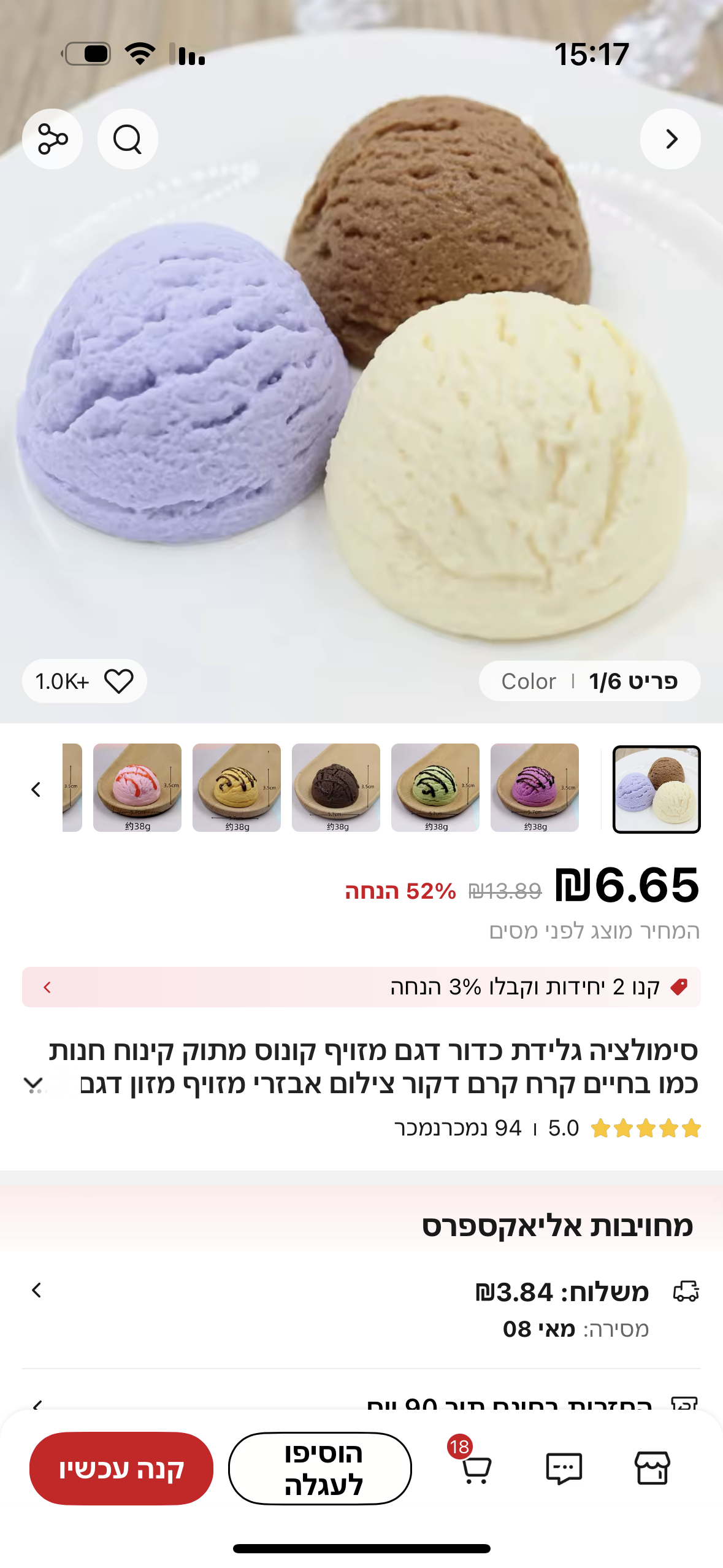Open the shopping cart with 18 items
Image resolution: width=723 pixels, height=1568 pixels.
pos(474,1469)
